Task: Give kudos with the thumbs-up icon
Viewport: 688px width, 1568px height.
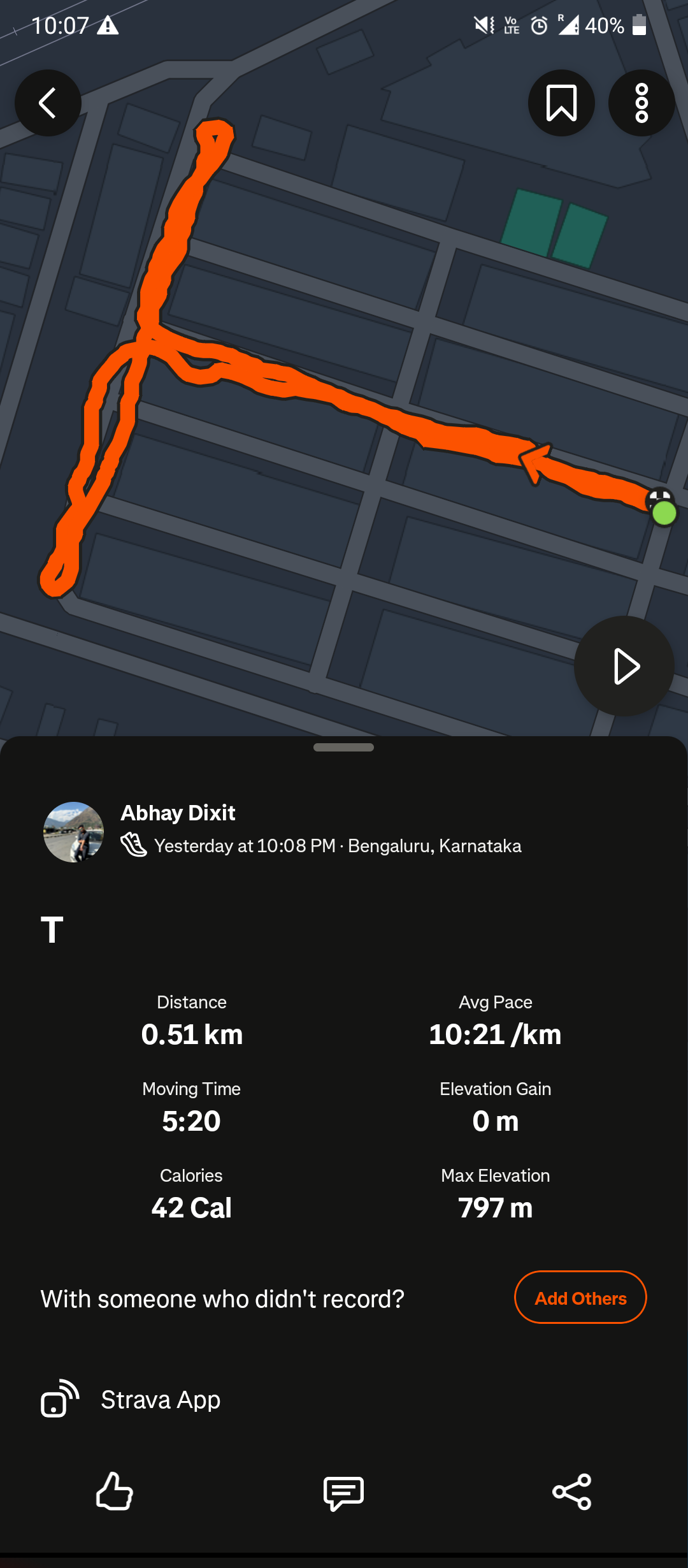Action: click(115, 1492)
